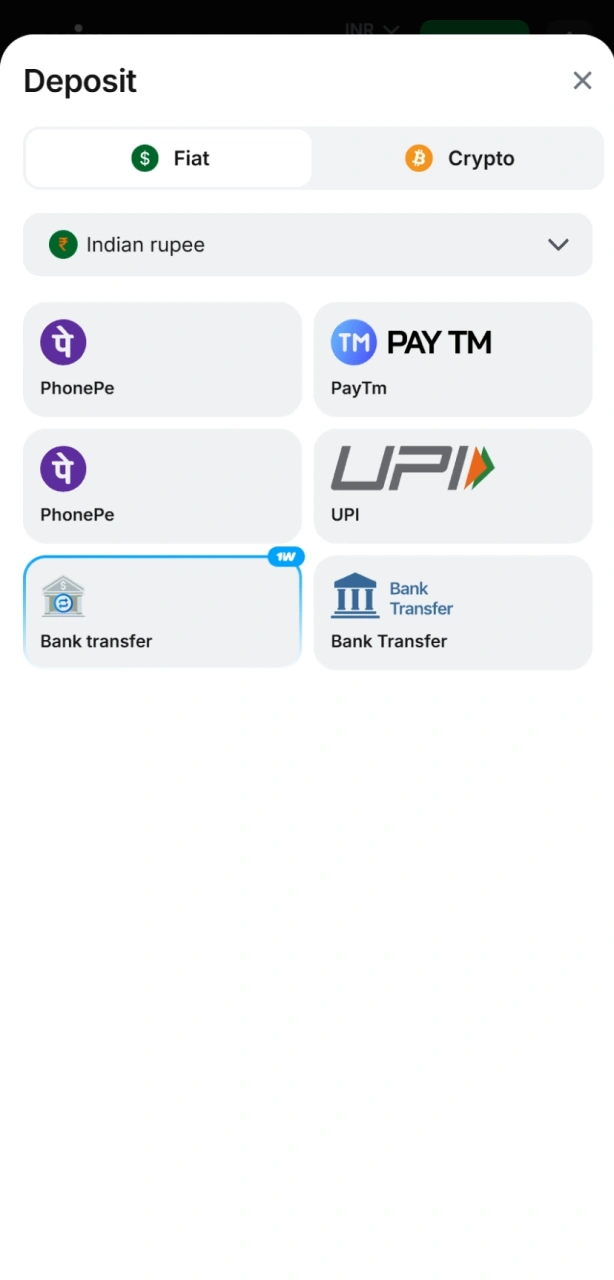Open Bank Transfer with blue building logo
This screenshot has height=1280, width=614.
pyautogui.click(x=453, y=612)
